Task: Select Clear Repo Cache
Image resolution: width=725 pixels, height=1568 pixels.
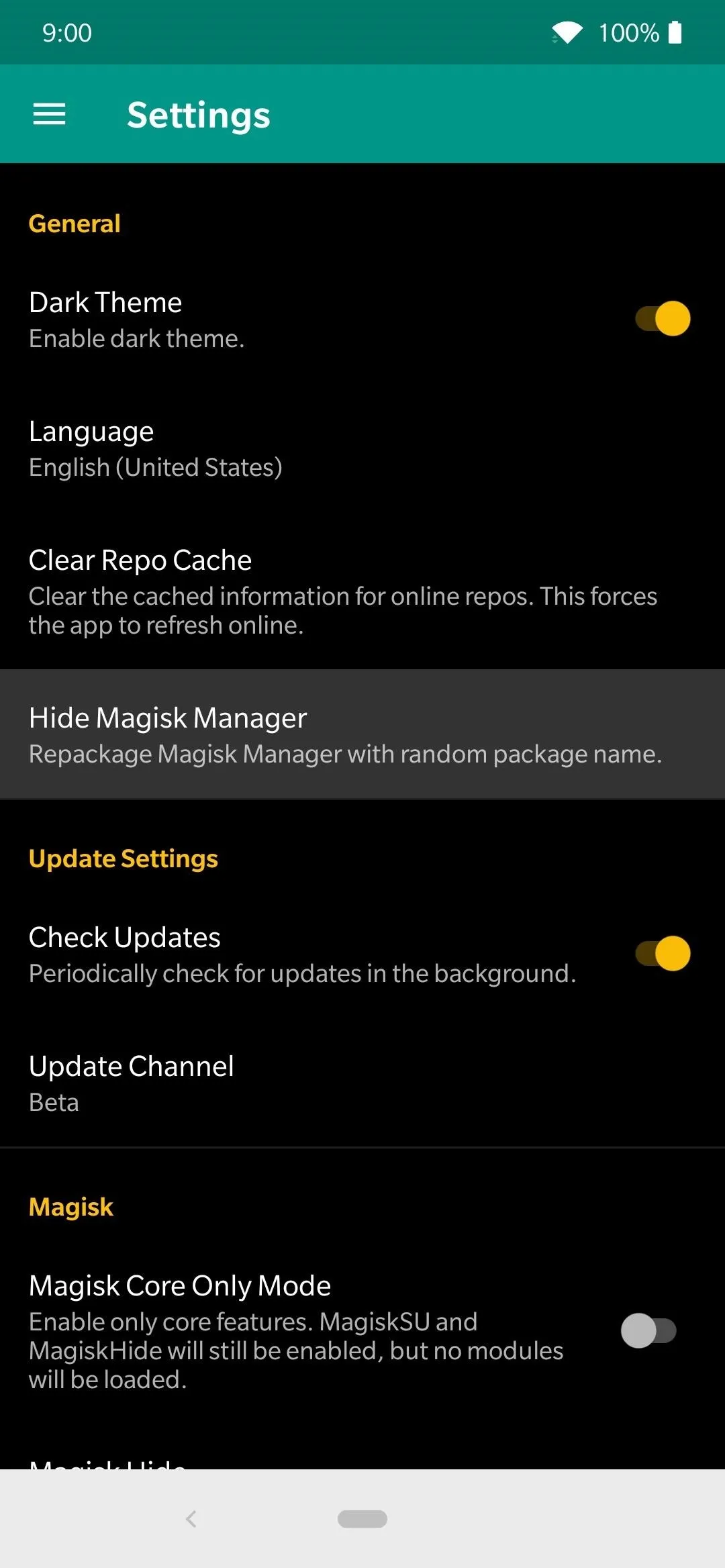Action: (362, 591)
